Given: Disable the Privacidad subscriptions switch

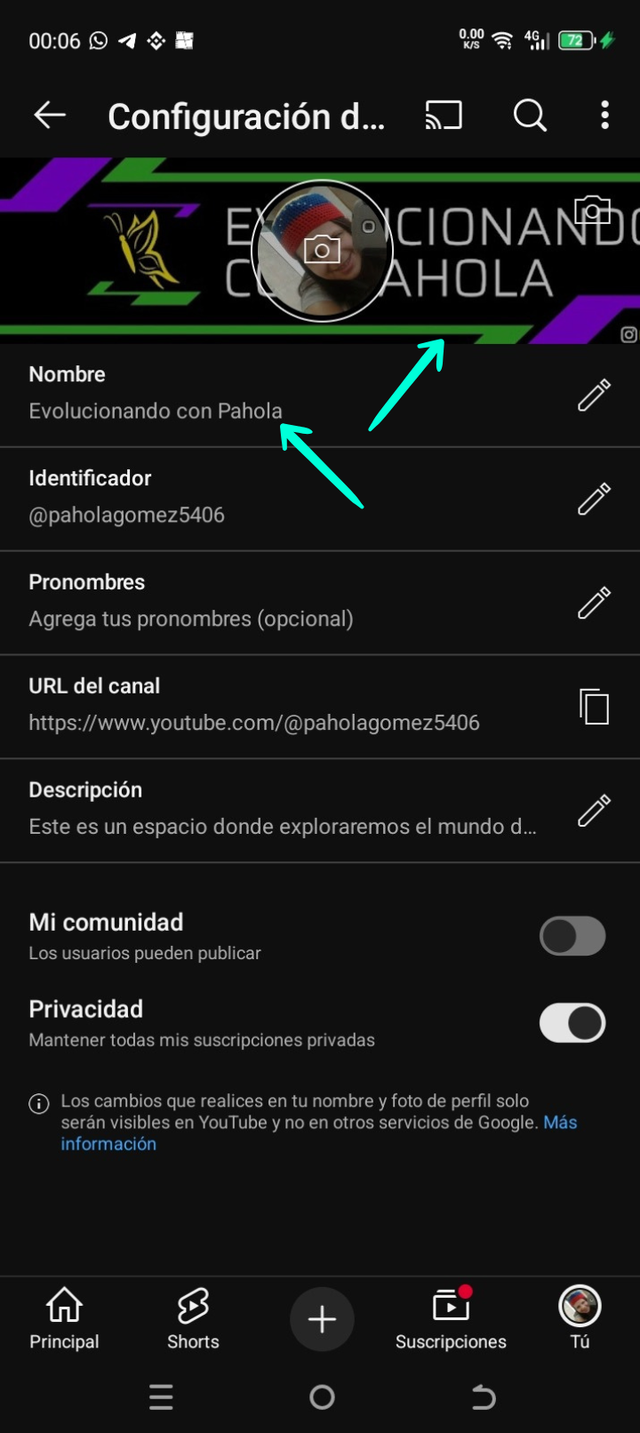Looking at the screenshot, I should pos(572,1023).
